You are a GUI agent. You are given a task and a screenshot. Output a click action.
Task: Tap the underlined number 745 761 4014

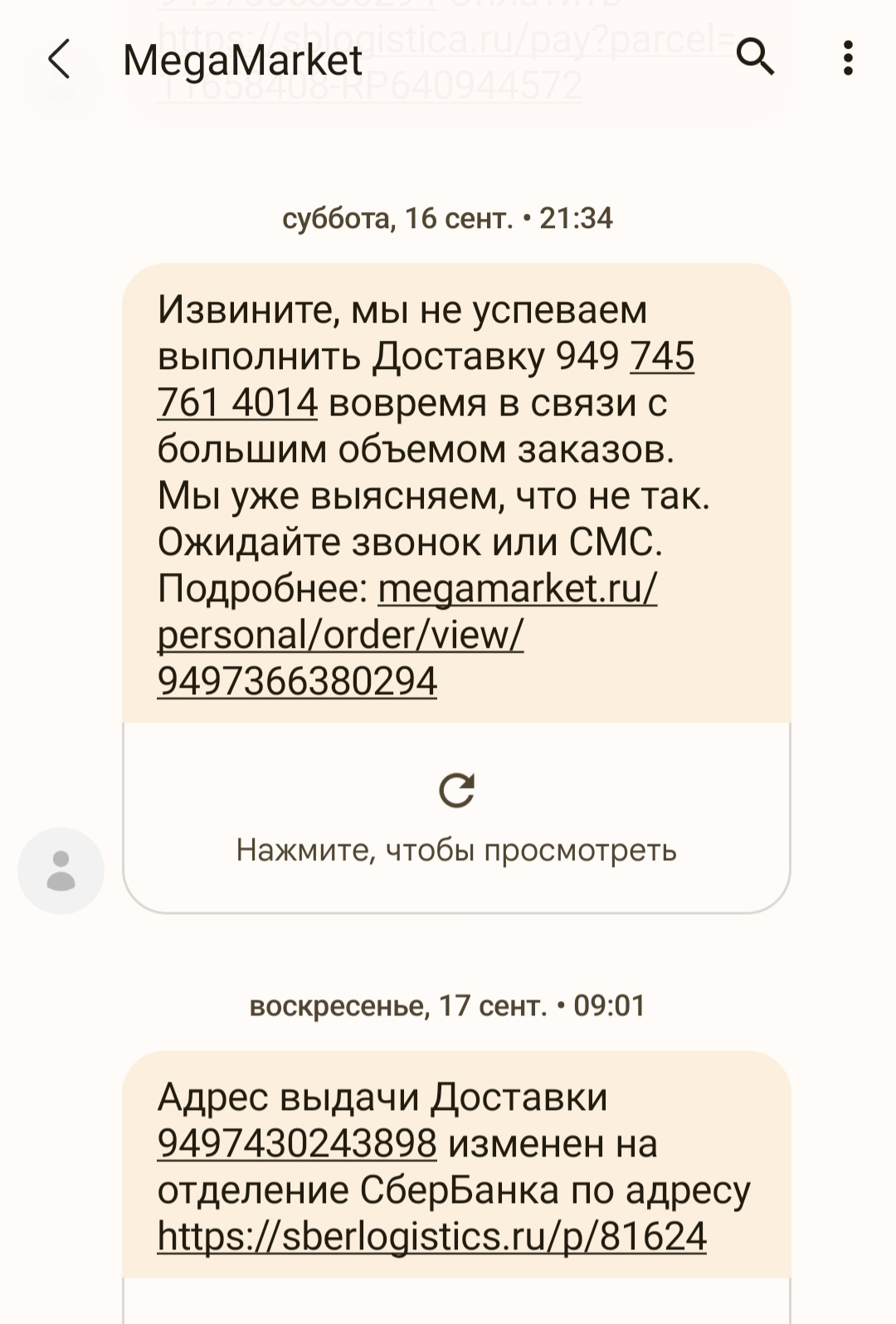[237, 403]
